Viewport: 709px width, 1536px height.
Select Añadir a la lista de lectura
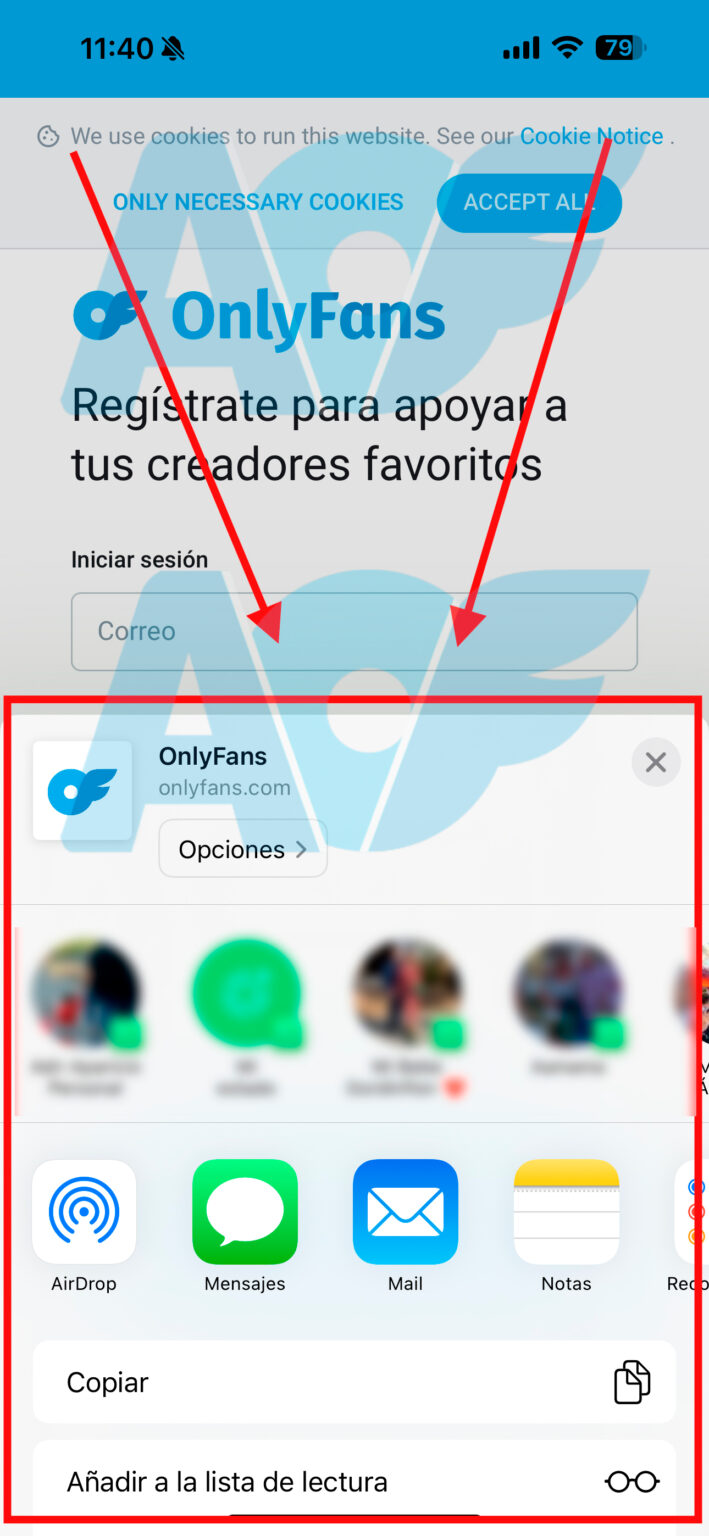[x=354, y=1481]
